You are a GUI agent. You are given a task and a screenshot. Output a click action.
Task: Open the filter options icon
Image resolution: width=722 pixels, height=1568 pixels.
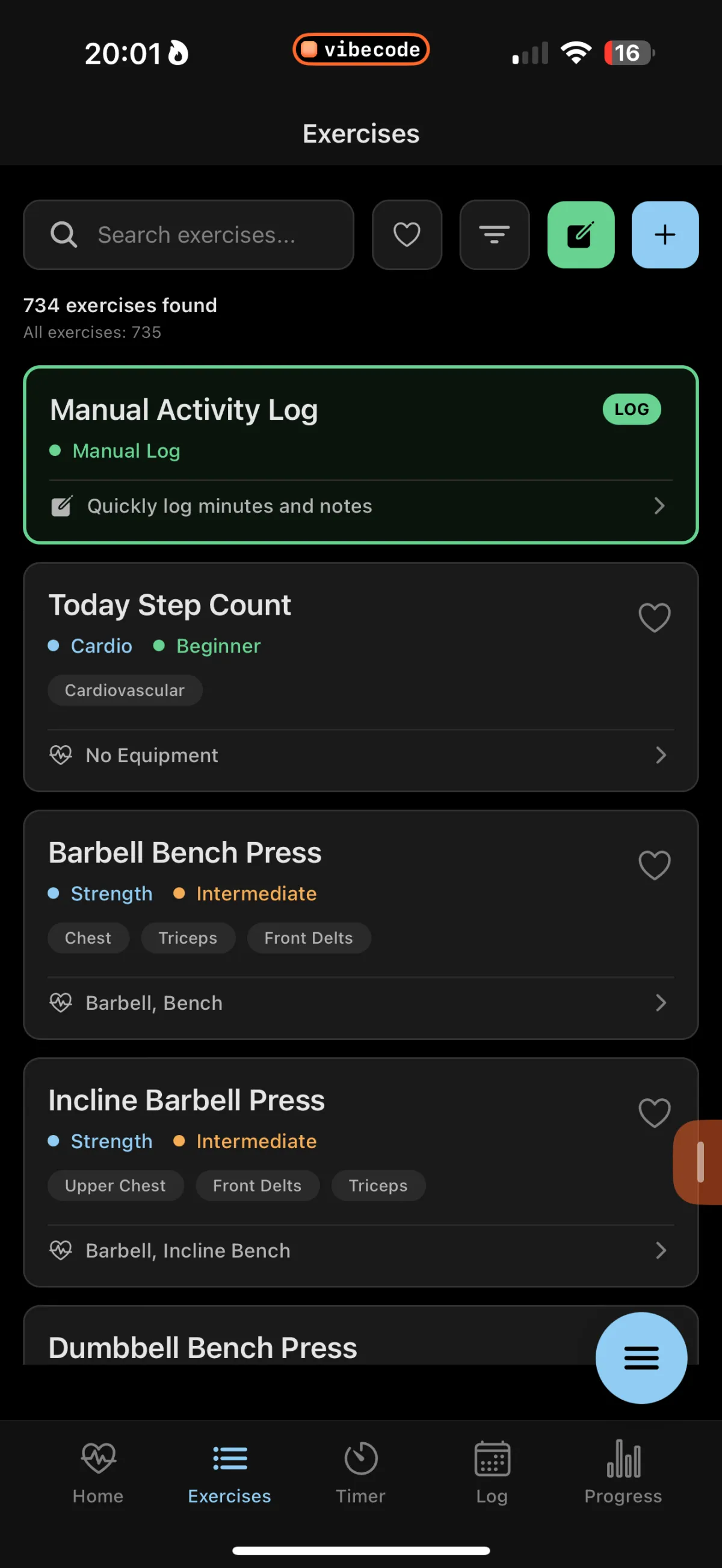tap(495, 235)
